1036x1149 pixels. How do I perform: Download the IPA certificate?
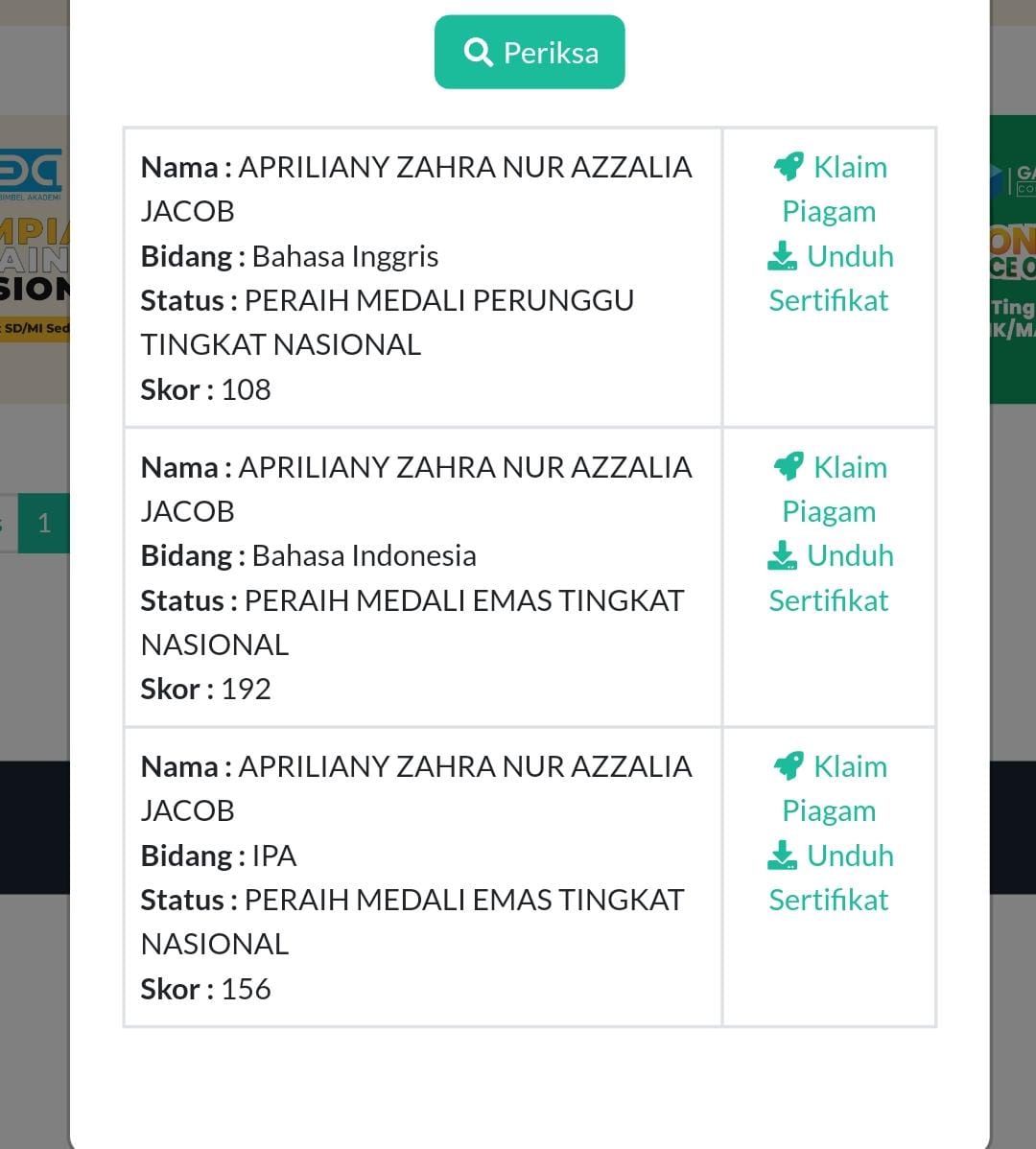(830, 878)
